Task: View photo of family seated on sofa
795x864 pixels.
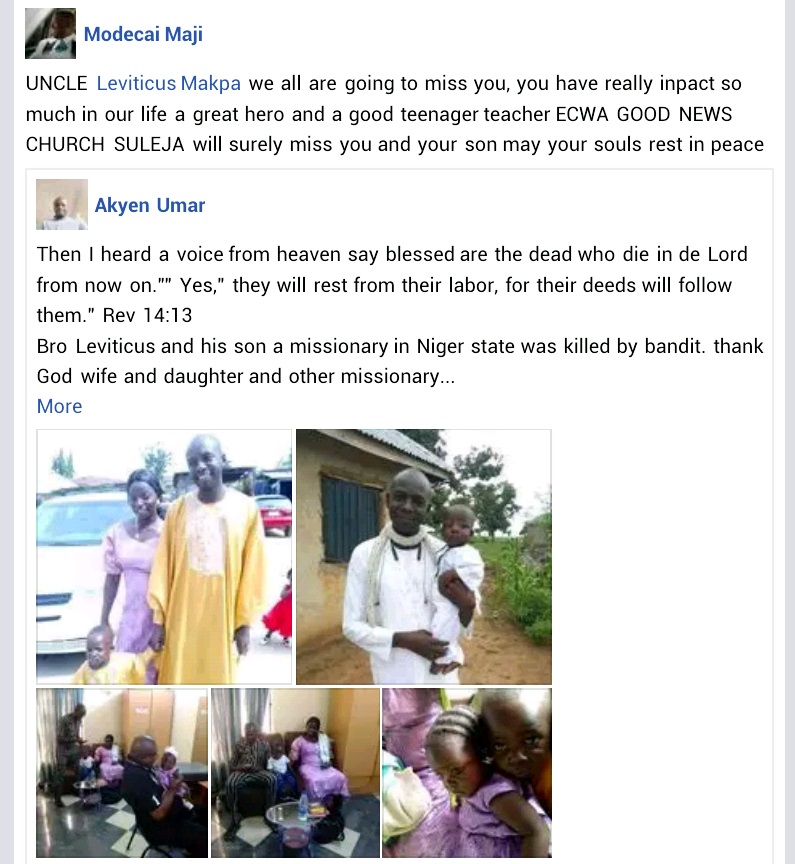Action: (x=295, y=772)
